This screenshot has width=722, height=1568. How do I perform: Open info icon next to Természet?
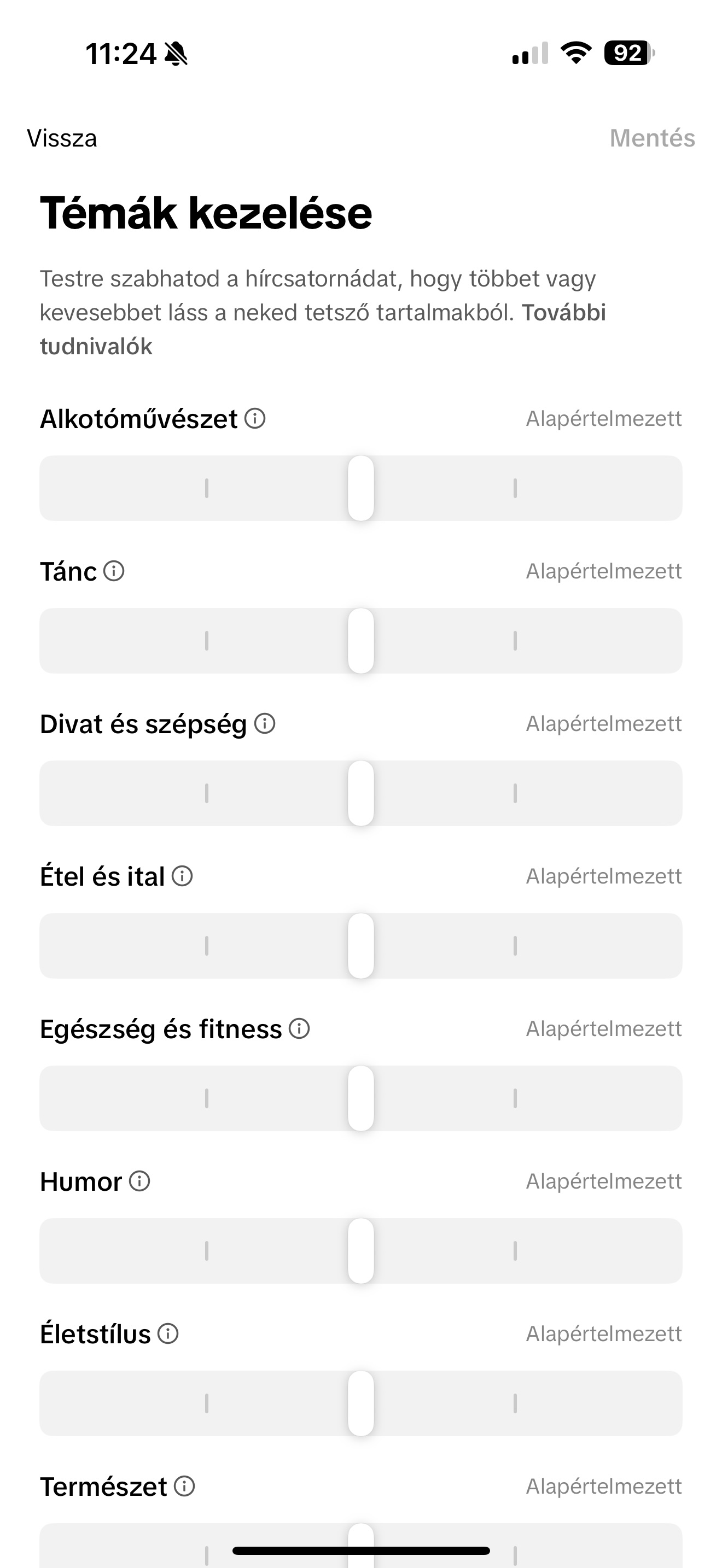pyautogui.click(x=184, y=1487)
